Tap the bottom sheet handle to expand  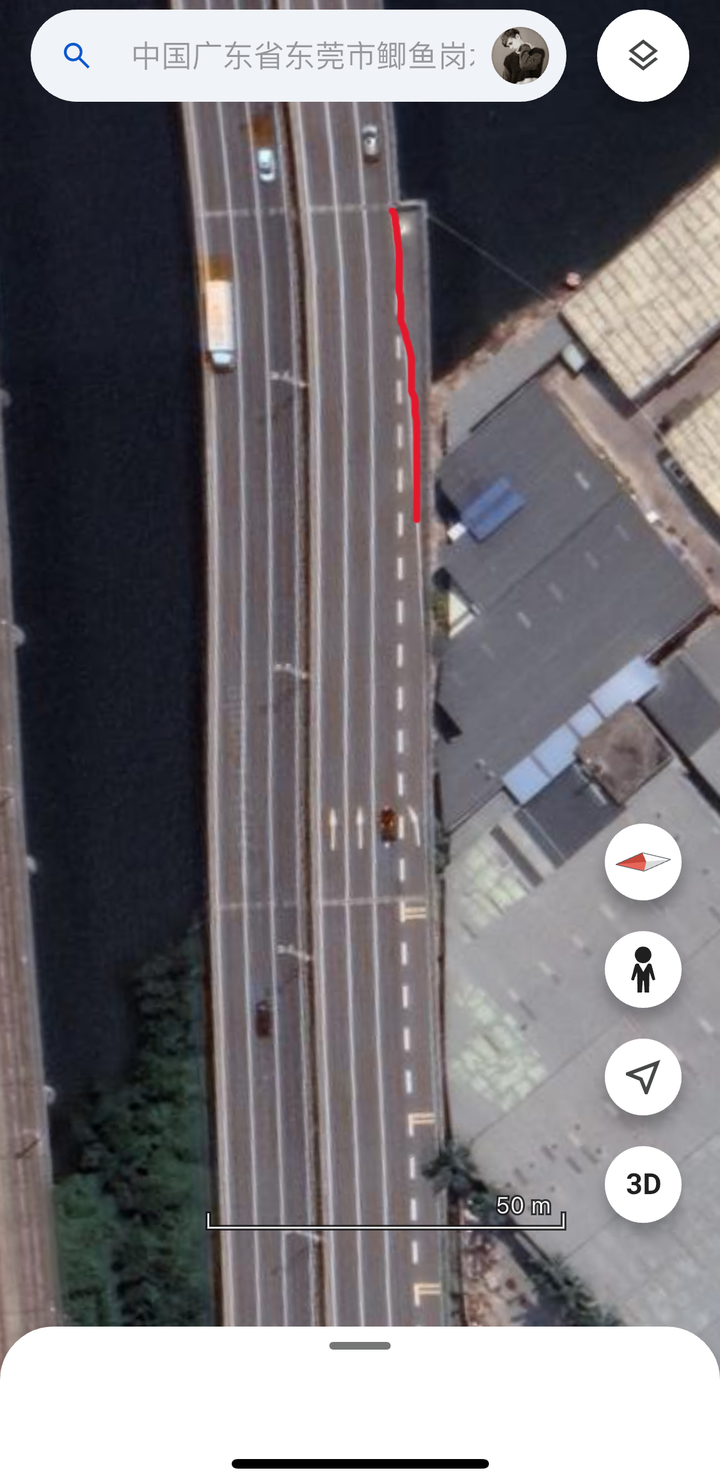[x=360, y=1346]
